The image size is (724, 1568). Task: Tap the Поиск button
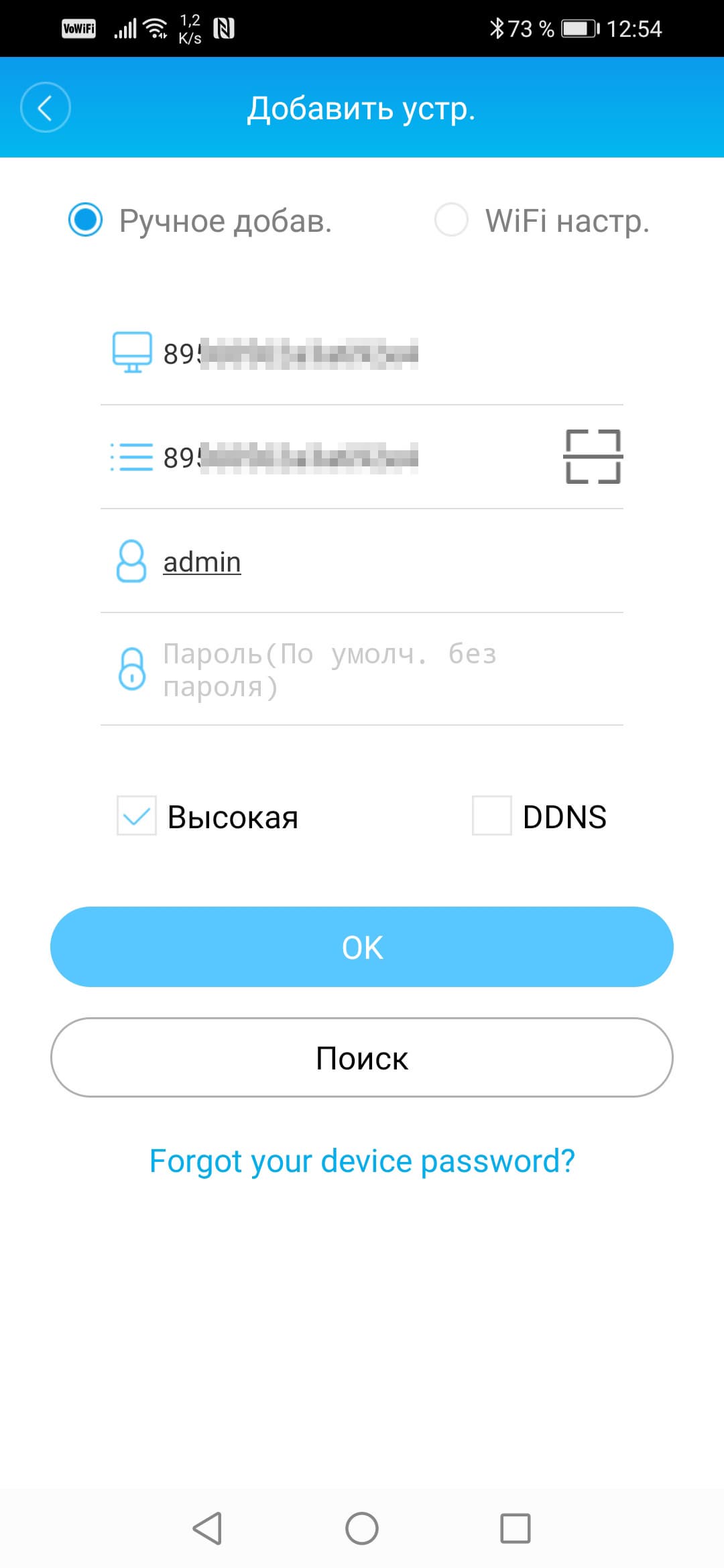pyautogui.click(x=362, y=1057)
